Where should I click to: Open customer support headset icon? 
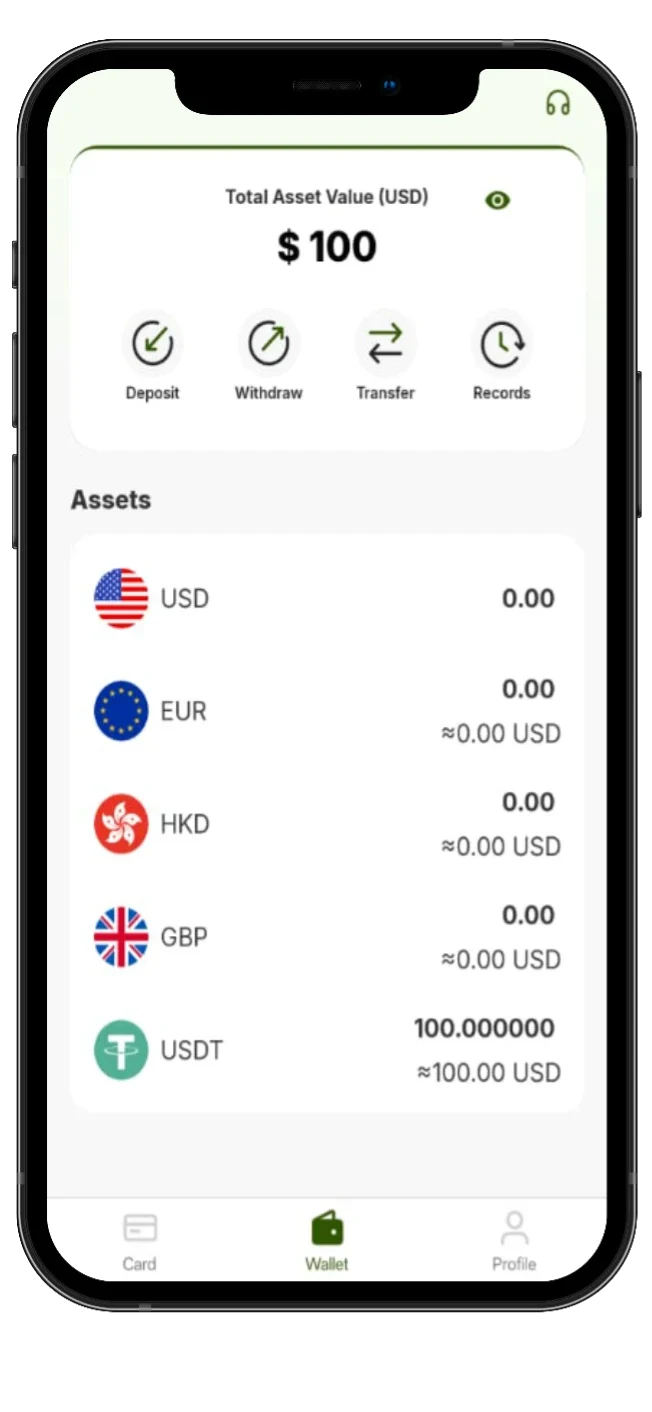click(x=557, y=102)
